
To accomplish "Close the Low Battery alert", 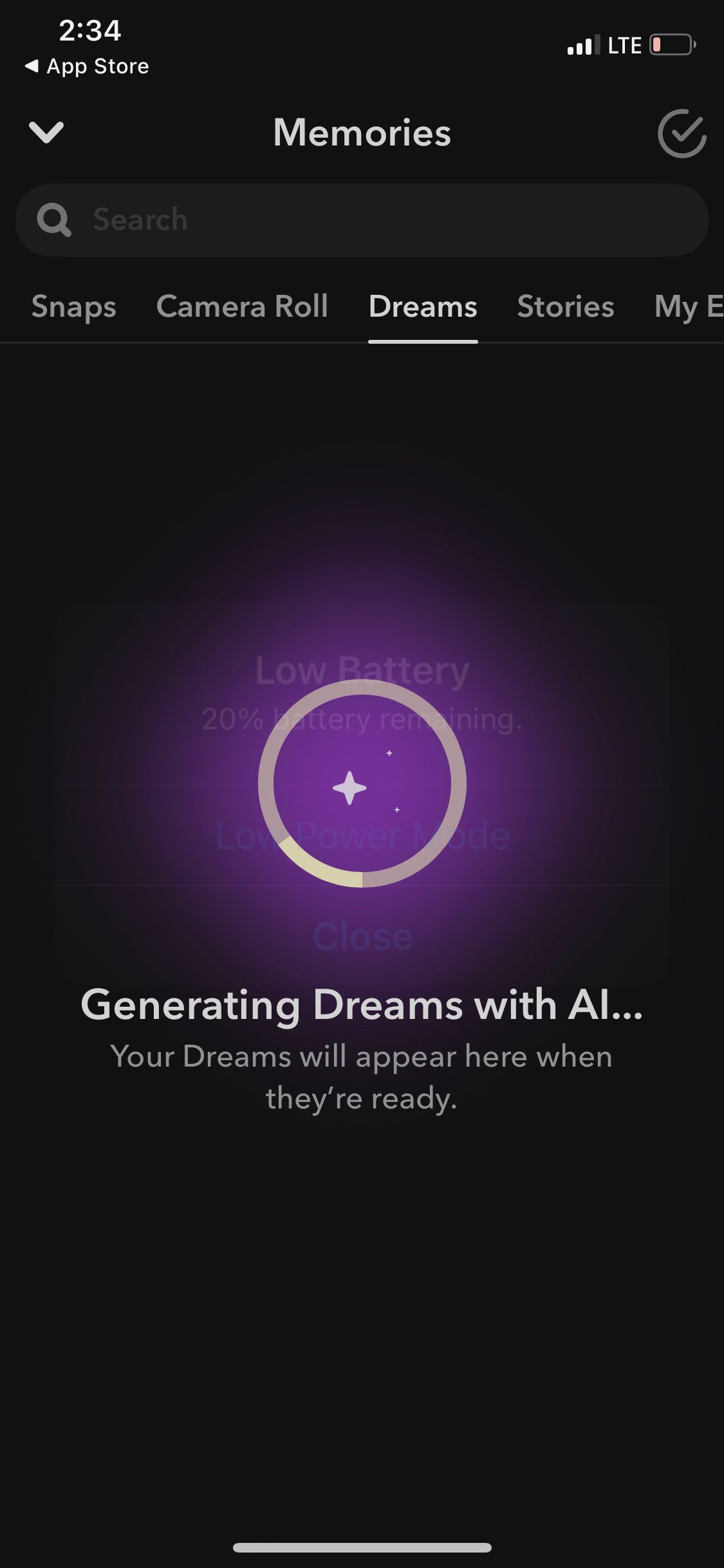I will 362,937.
